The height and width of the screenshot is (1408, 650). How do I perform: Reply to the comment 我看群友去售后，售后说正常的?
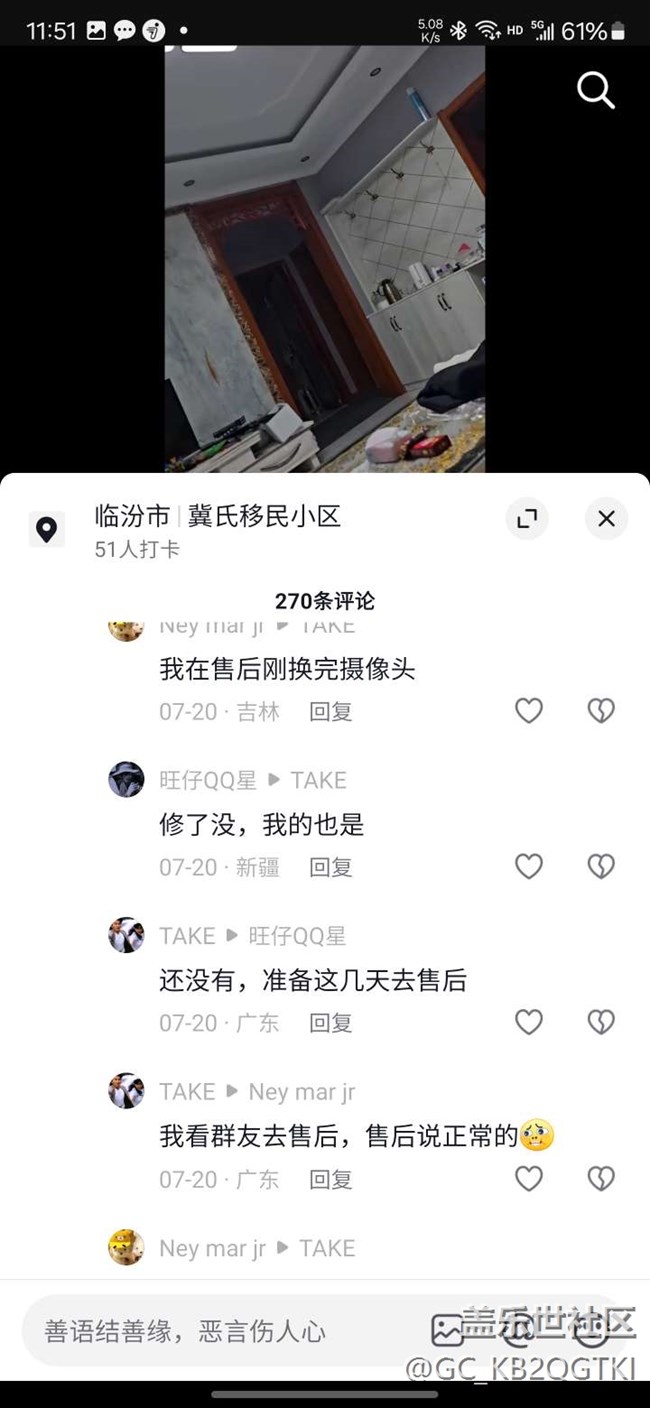coord(330,1180)
